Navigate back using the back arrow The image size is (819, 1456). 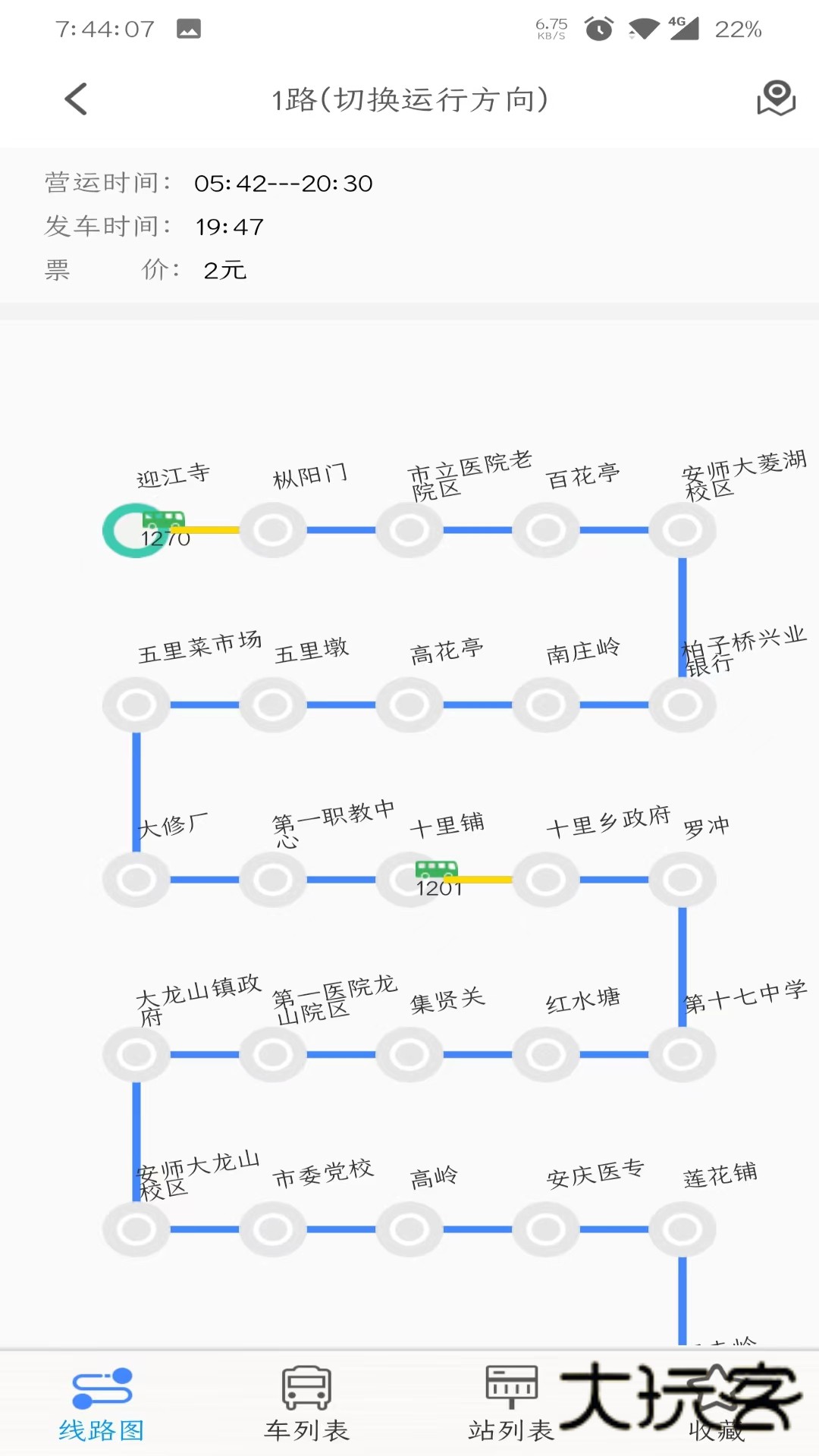coord(74,99)
